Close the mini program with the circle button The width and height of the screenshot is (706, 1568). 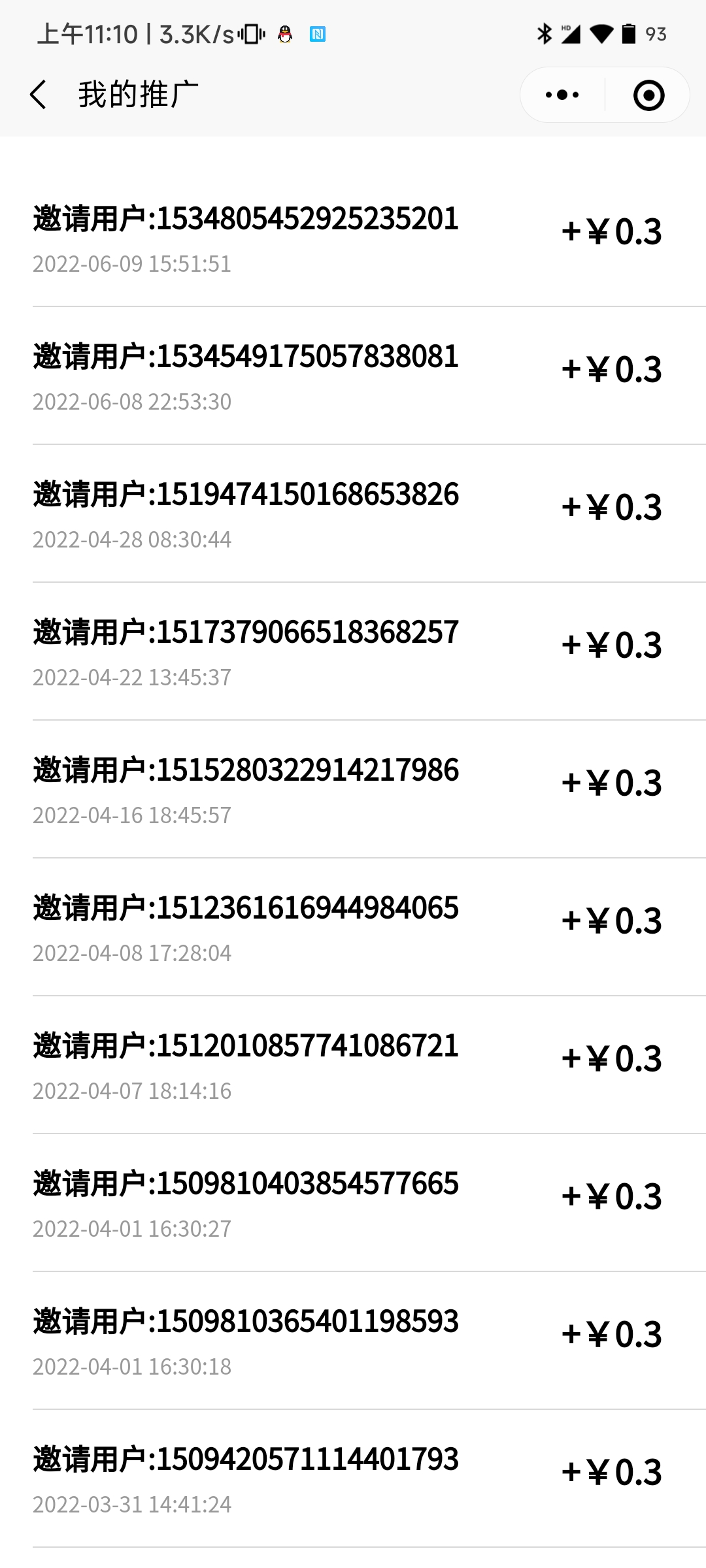click(648, 95)
